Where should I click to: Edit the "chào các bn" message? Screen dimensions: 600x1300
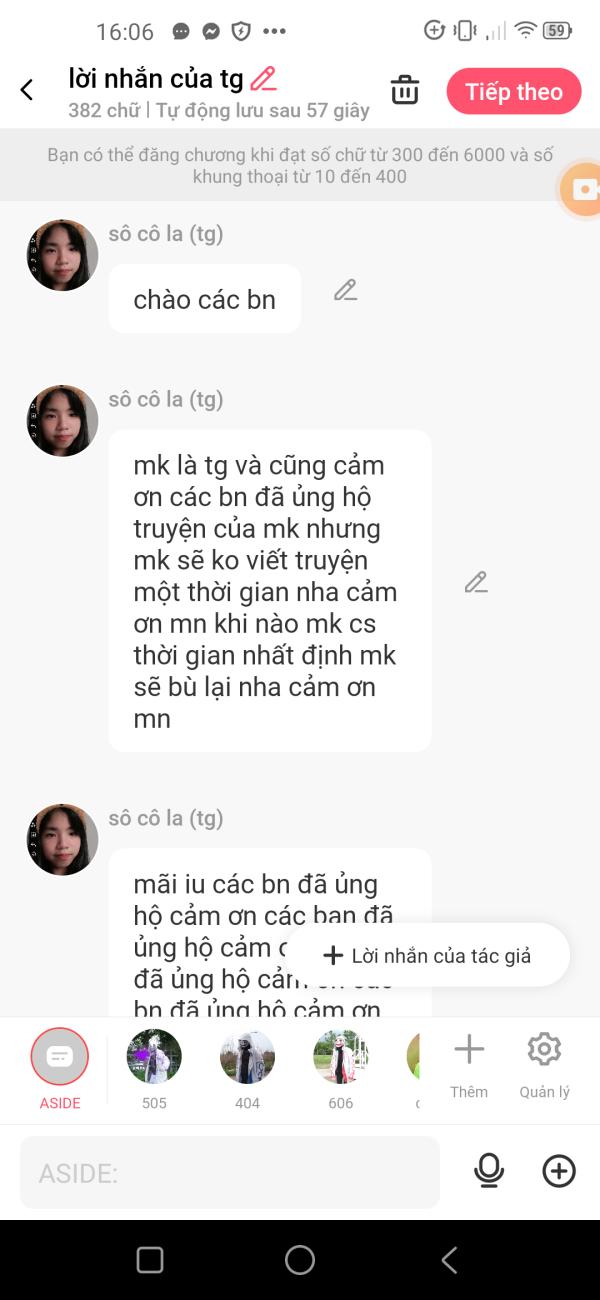click(345, 291)
